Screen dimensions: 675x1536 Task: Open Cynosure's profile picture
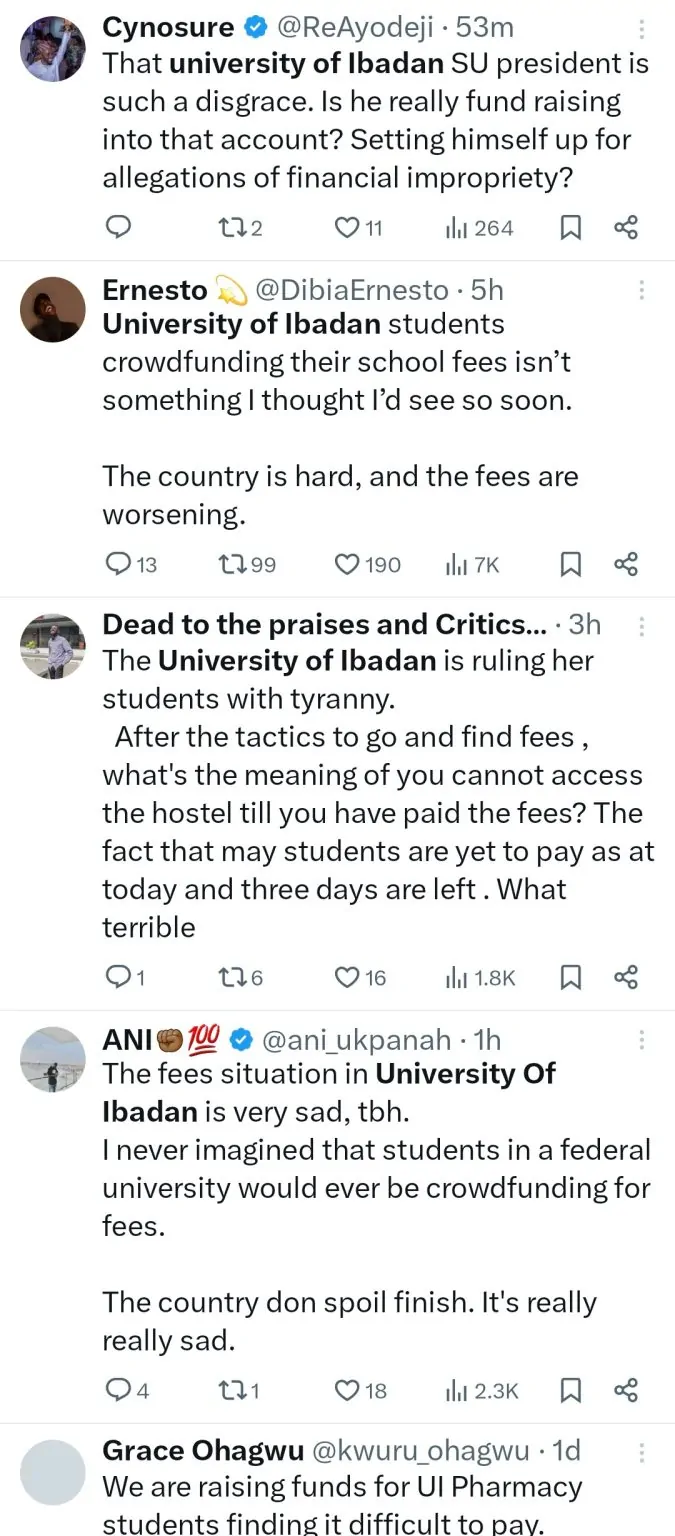[53, 48]
